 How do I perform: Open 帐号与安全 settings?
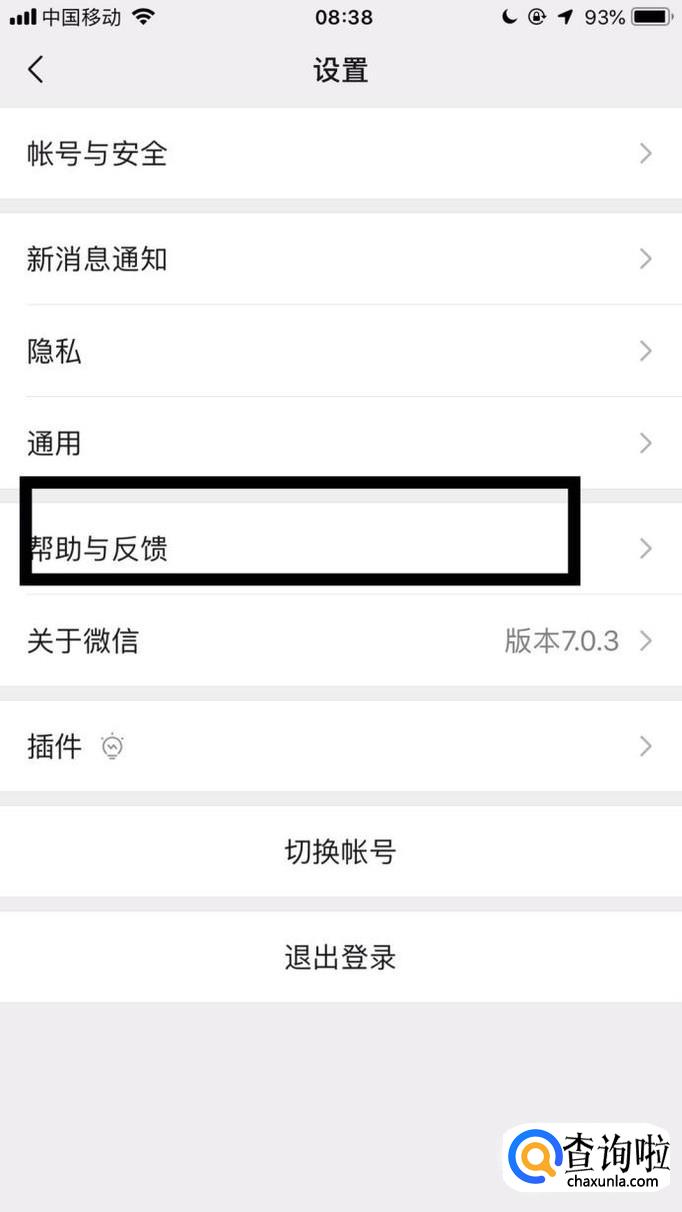(x=341, y=153)
